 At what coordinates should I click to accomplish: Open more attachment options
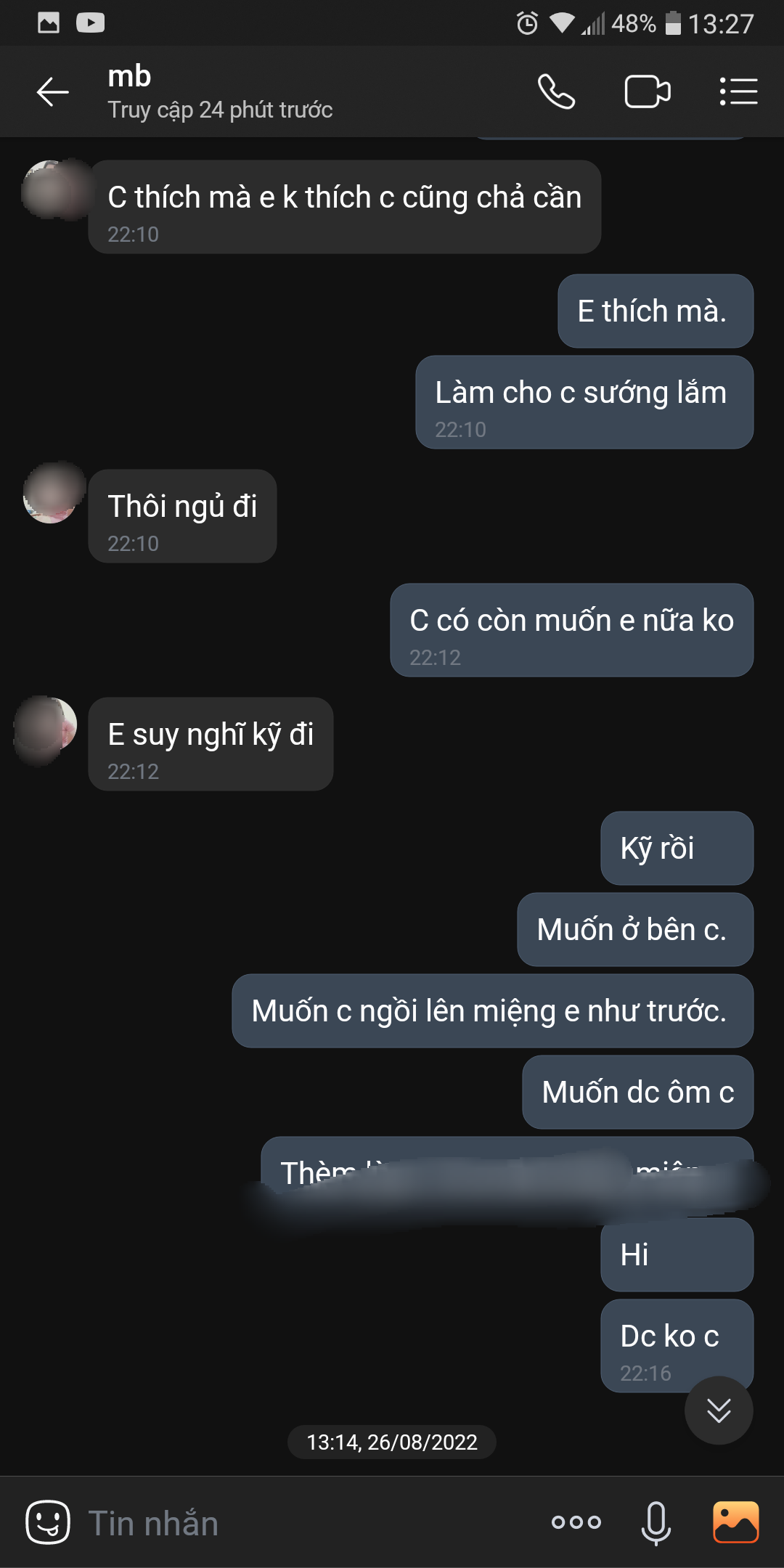point(576,1522)
